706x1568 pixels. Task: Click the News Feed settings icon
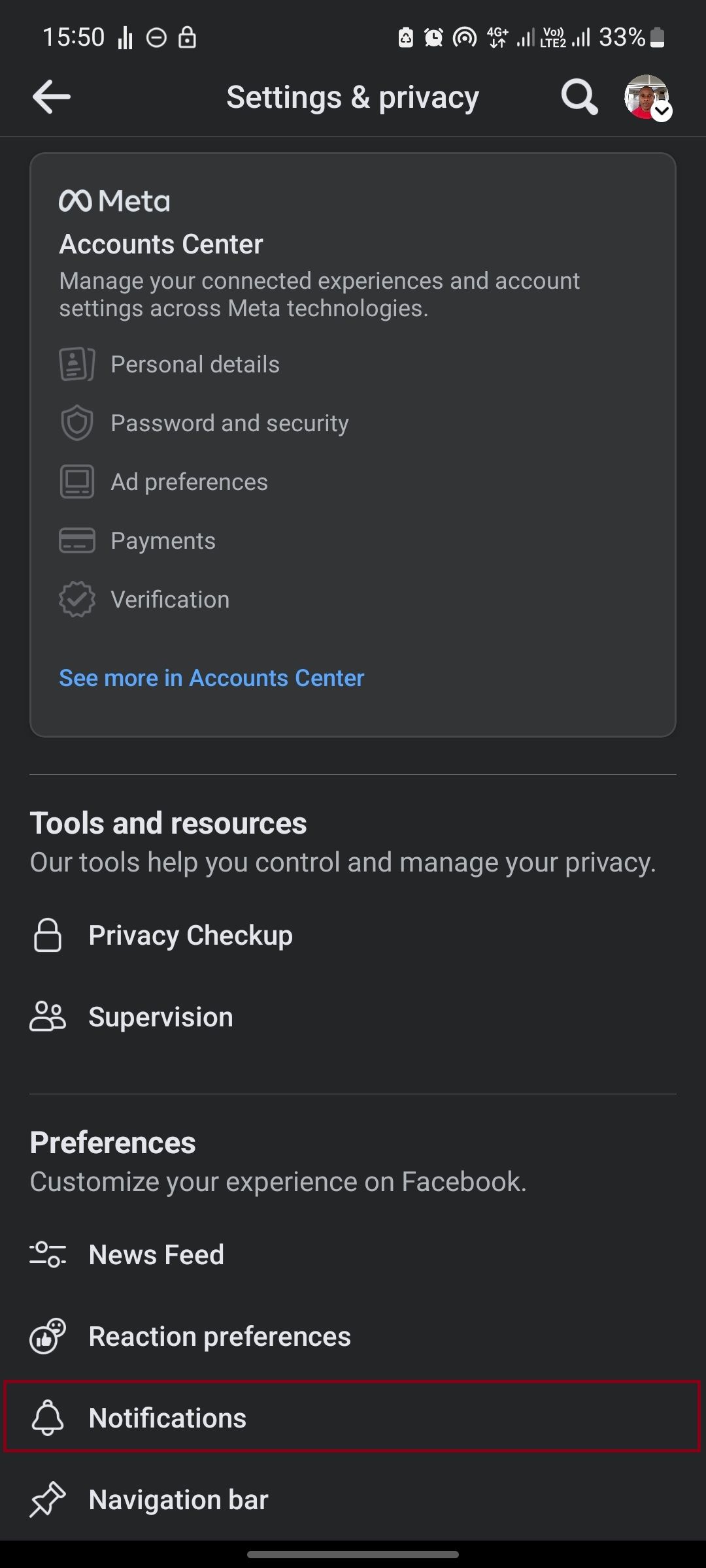click(48, 1254)
